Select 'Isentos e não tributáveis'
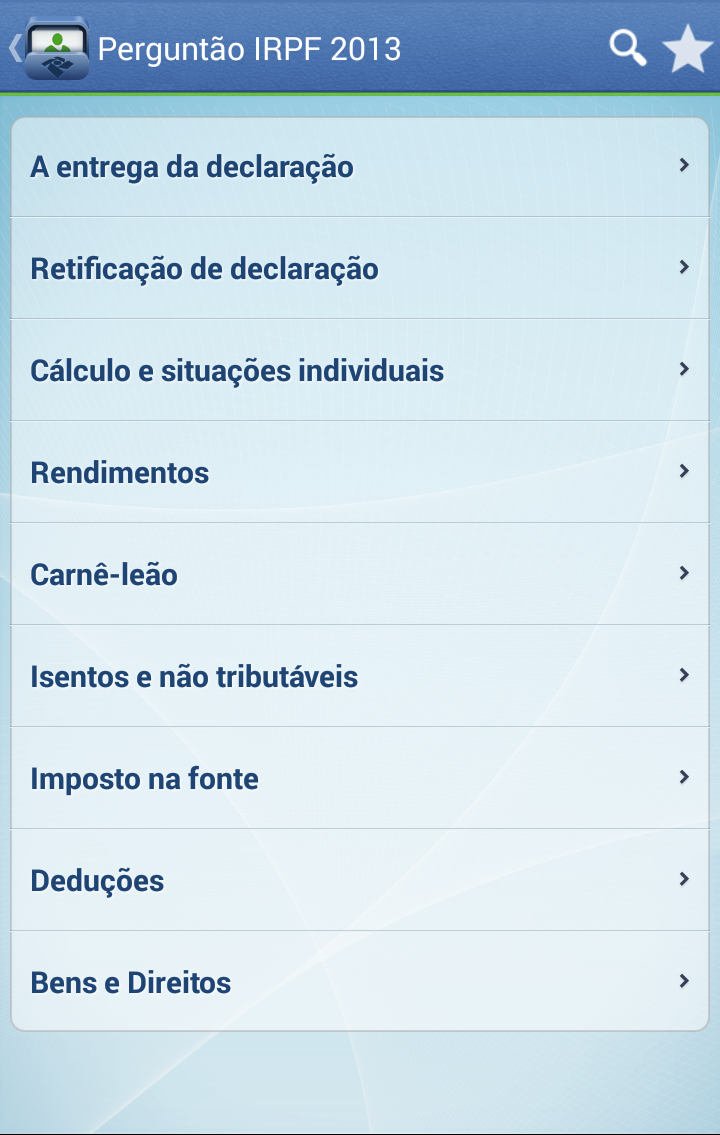Viewport: 720px width, 1135px height. pyautogui.click(x=360, y=677)
